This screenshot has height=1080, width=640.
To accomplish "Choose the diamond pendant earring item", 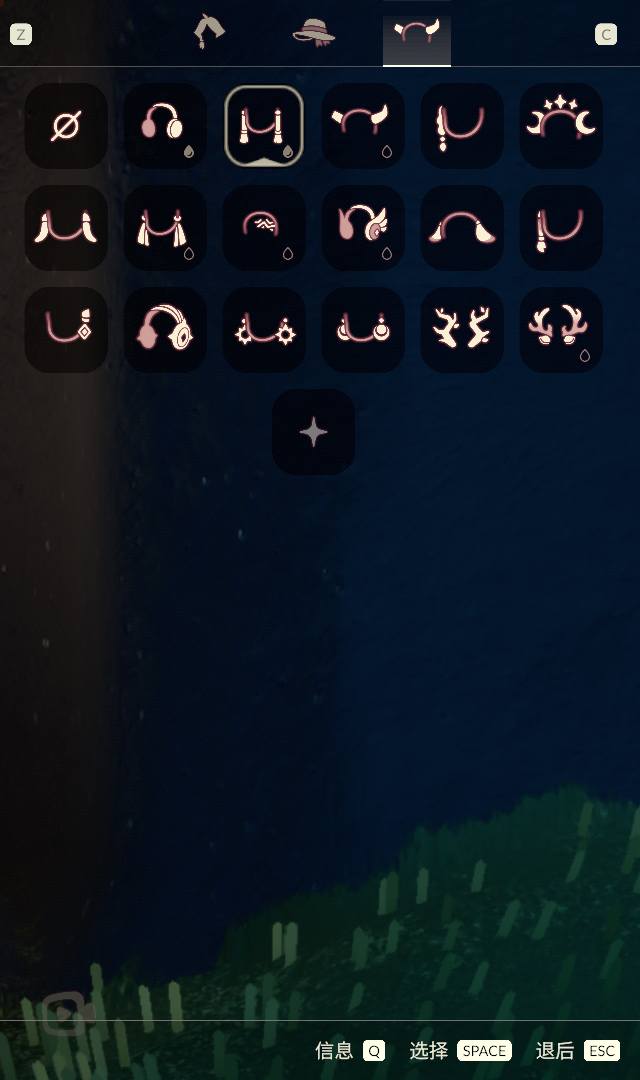I will click(x=66, y=329).
